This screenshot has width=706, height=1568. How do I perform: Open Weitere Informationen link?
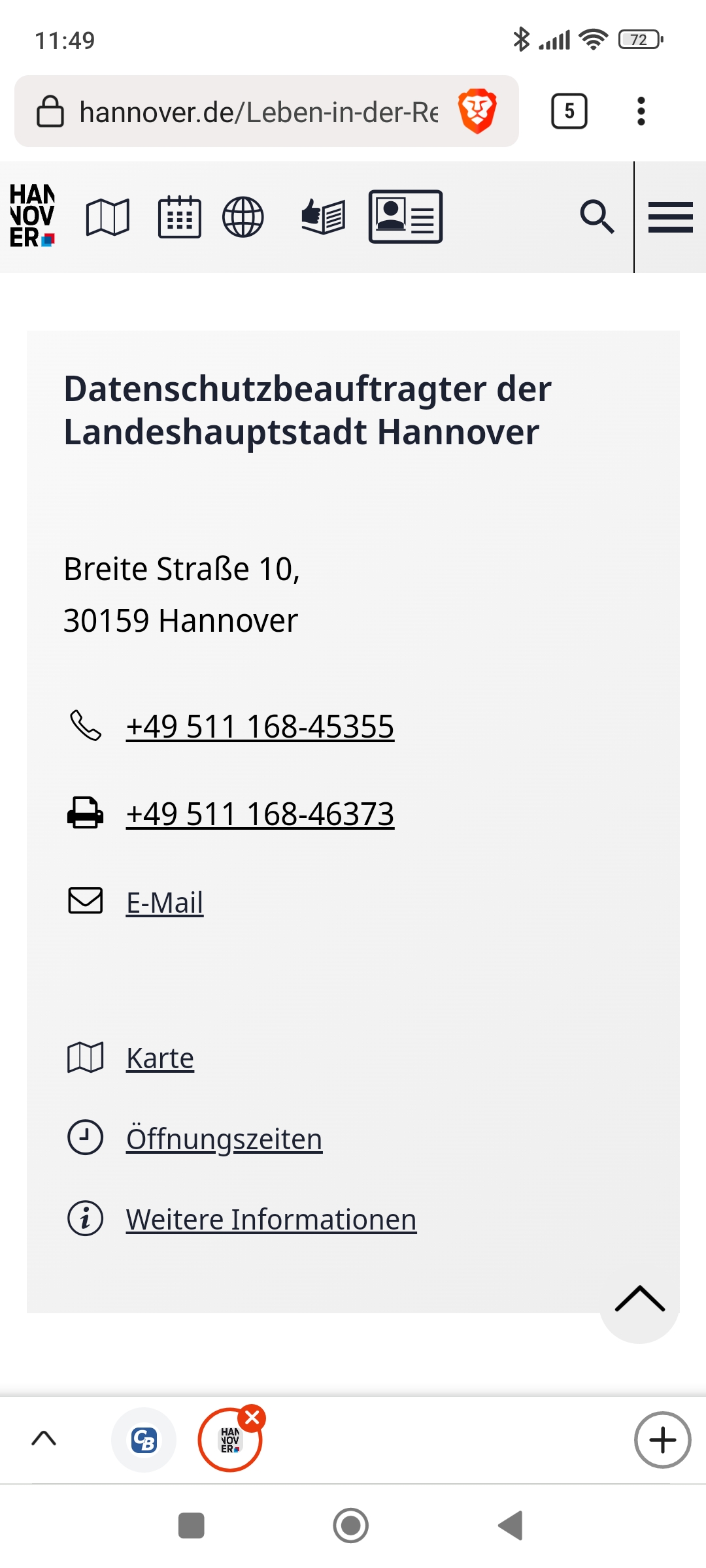point(271,1220)
